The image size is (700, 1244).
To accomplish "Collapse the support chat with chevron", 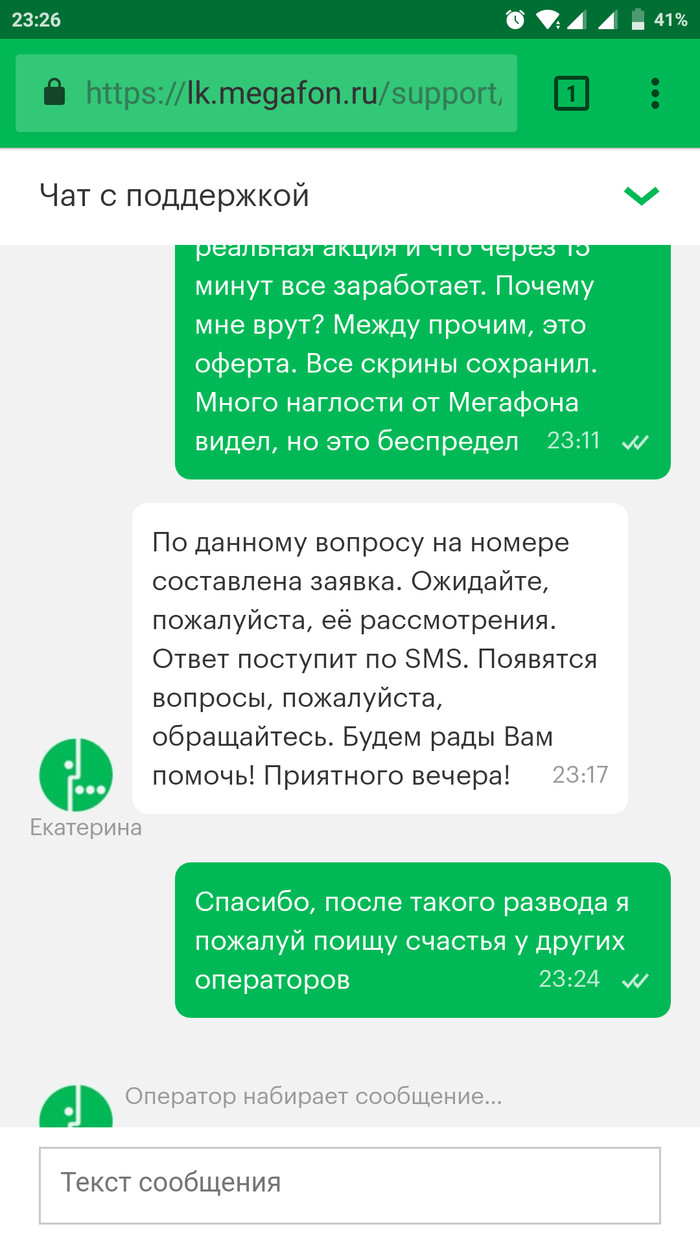I will [x=641, y=196].
